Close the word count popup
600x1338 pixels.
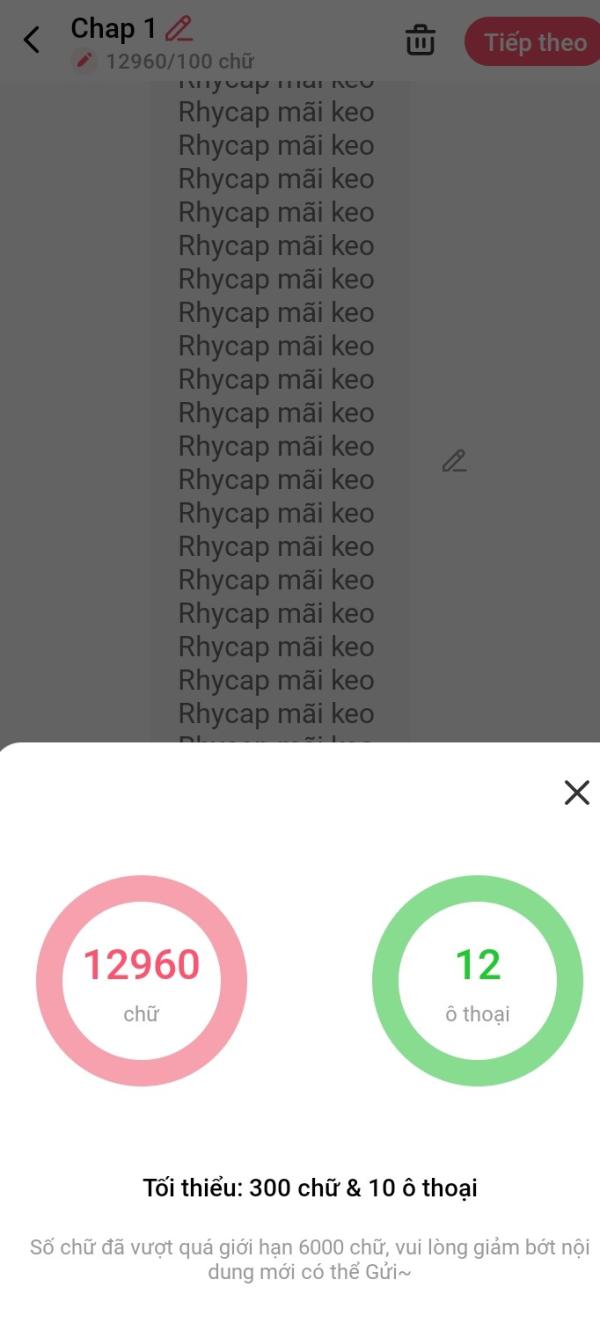[576, 793]
